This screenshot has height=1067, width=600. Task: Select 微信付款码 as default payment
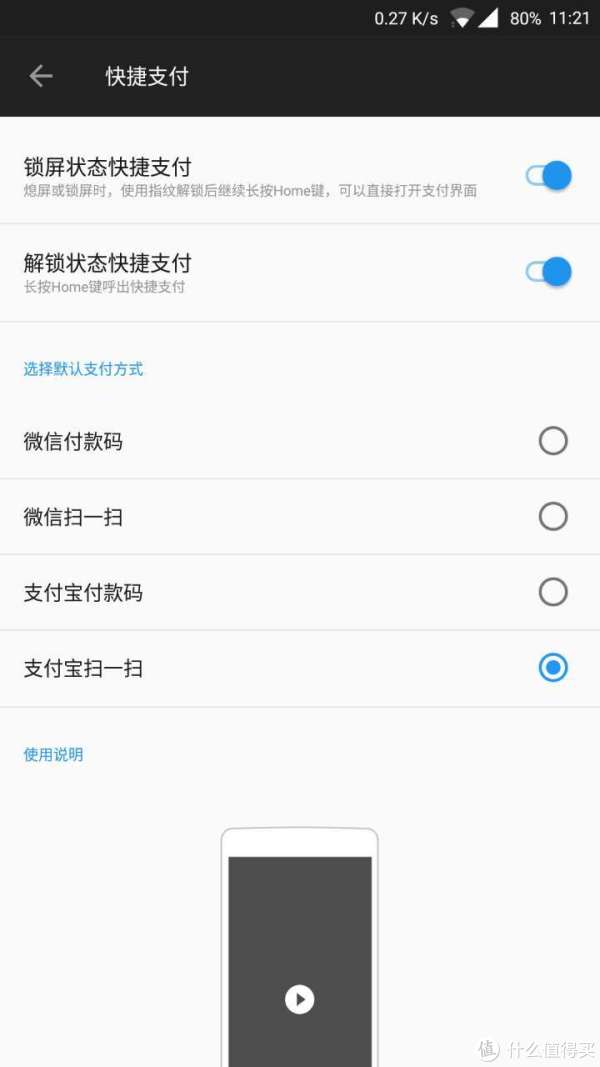click(552, 441)
